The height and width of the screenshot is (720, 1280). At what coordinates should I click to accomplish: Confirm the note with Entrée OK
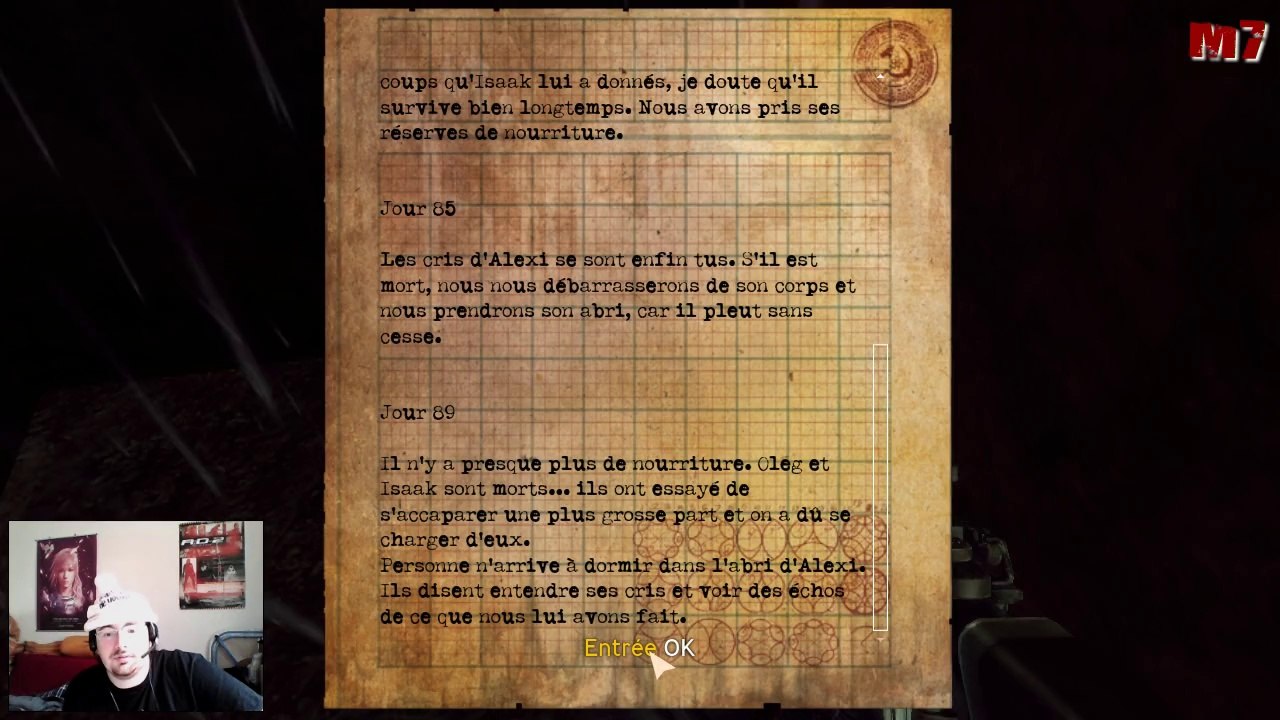639,648
